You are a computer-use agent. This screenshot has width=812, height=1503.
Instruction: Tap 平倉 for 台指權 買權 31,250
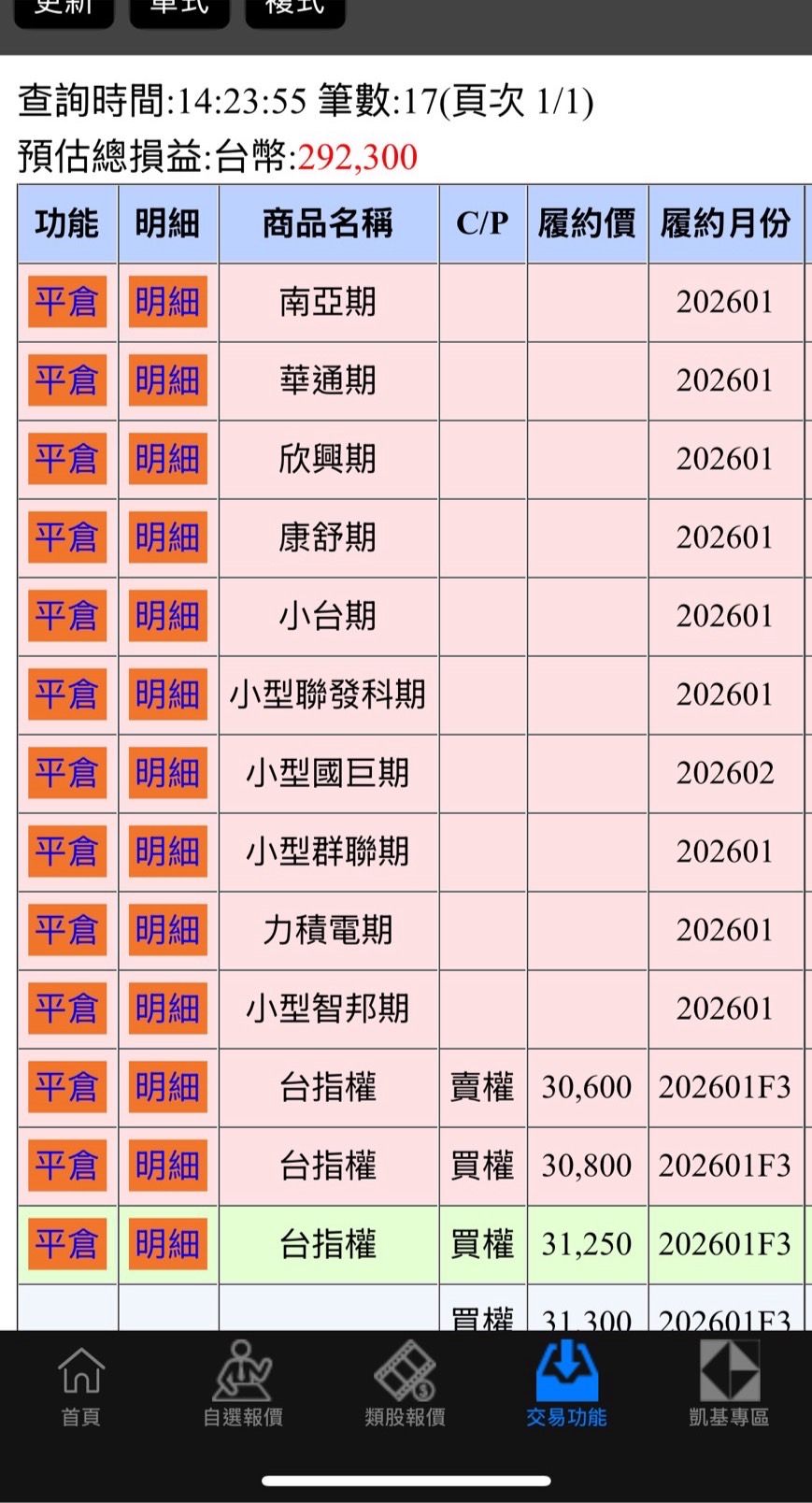(67, 1244)
